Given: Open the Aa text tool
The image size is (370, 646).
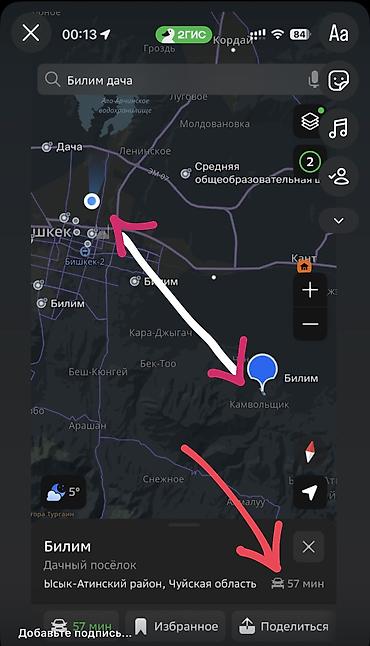Looking at the screenshot, I should (x=339, y=33).
